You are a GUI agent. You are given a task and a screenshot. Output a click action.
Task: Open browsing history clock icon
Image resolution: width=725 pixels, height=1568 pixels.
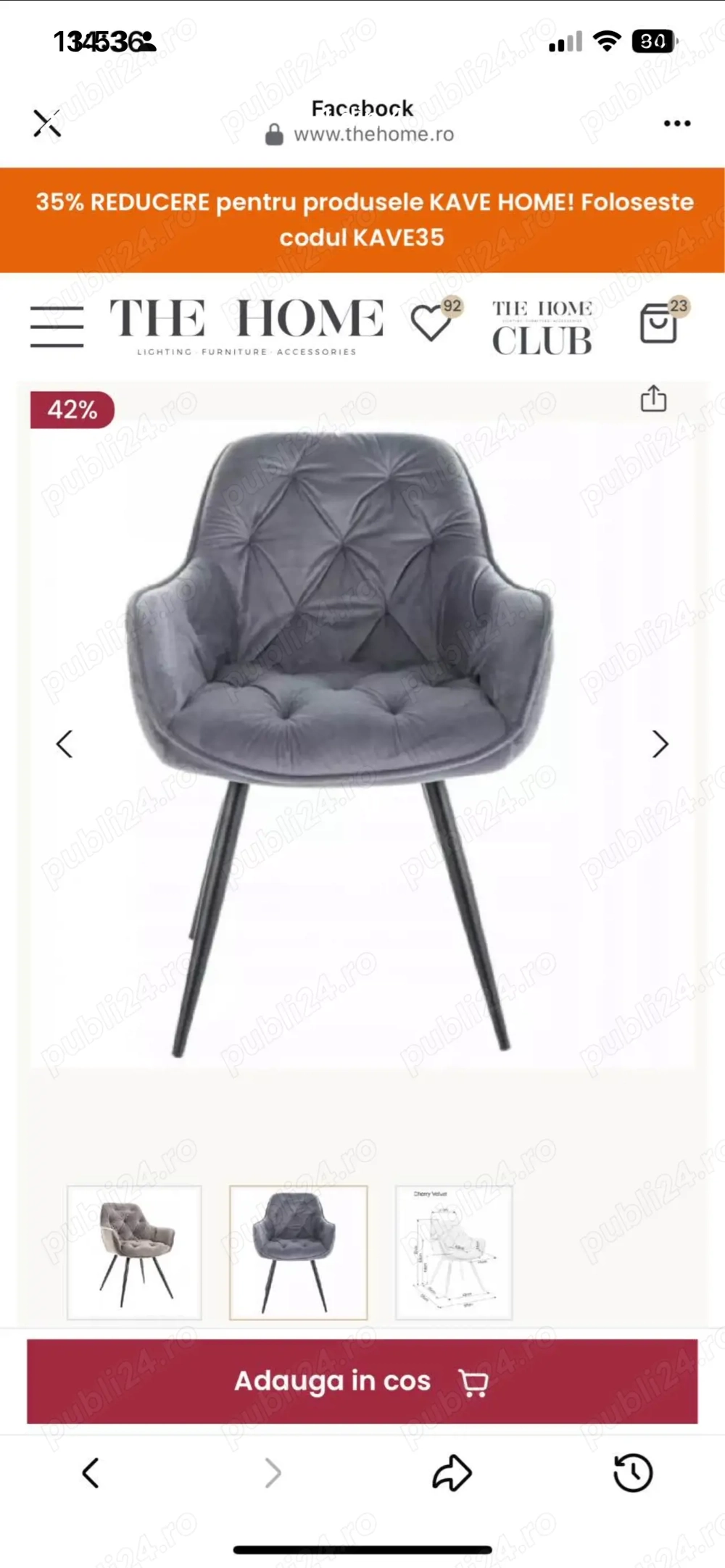[633, 1473]
